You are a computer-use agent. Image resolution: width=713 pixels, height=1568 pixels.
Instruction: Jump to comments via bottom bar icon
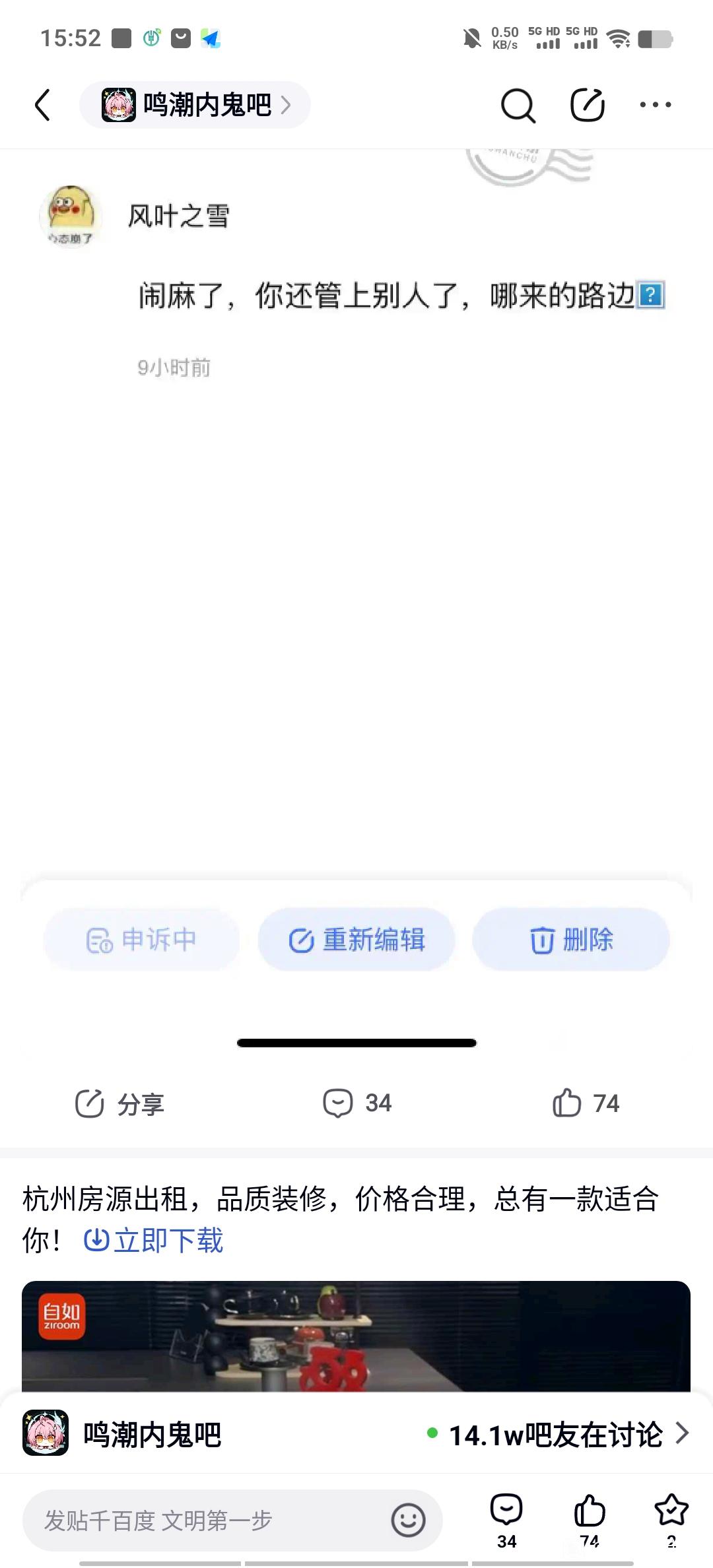click(x=506, y=1519)
